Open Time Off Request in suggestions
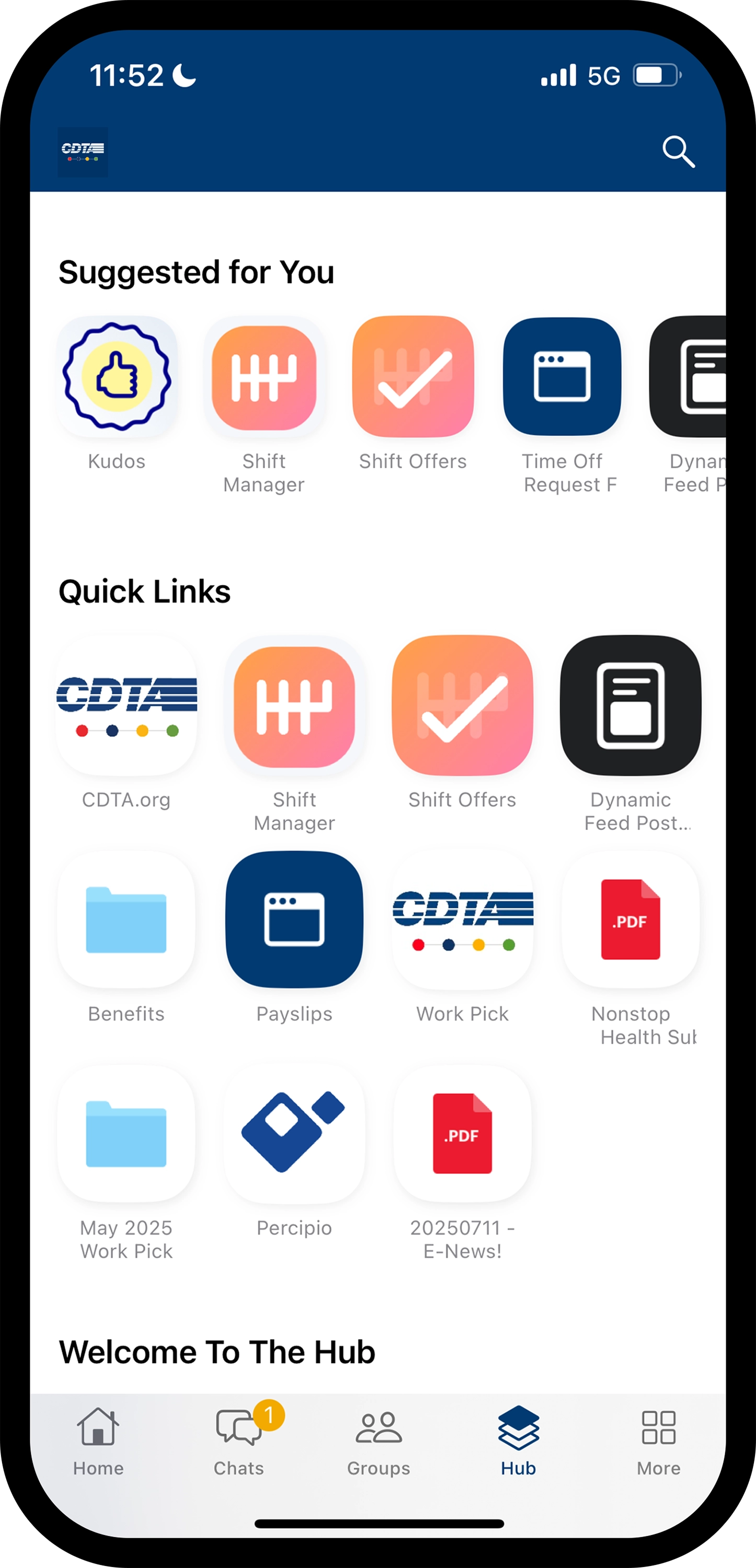The height and width of the screenshot is (1568, 756). point(562,377)
